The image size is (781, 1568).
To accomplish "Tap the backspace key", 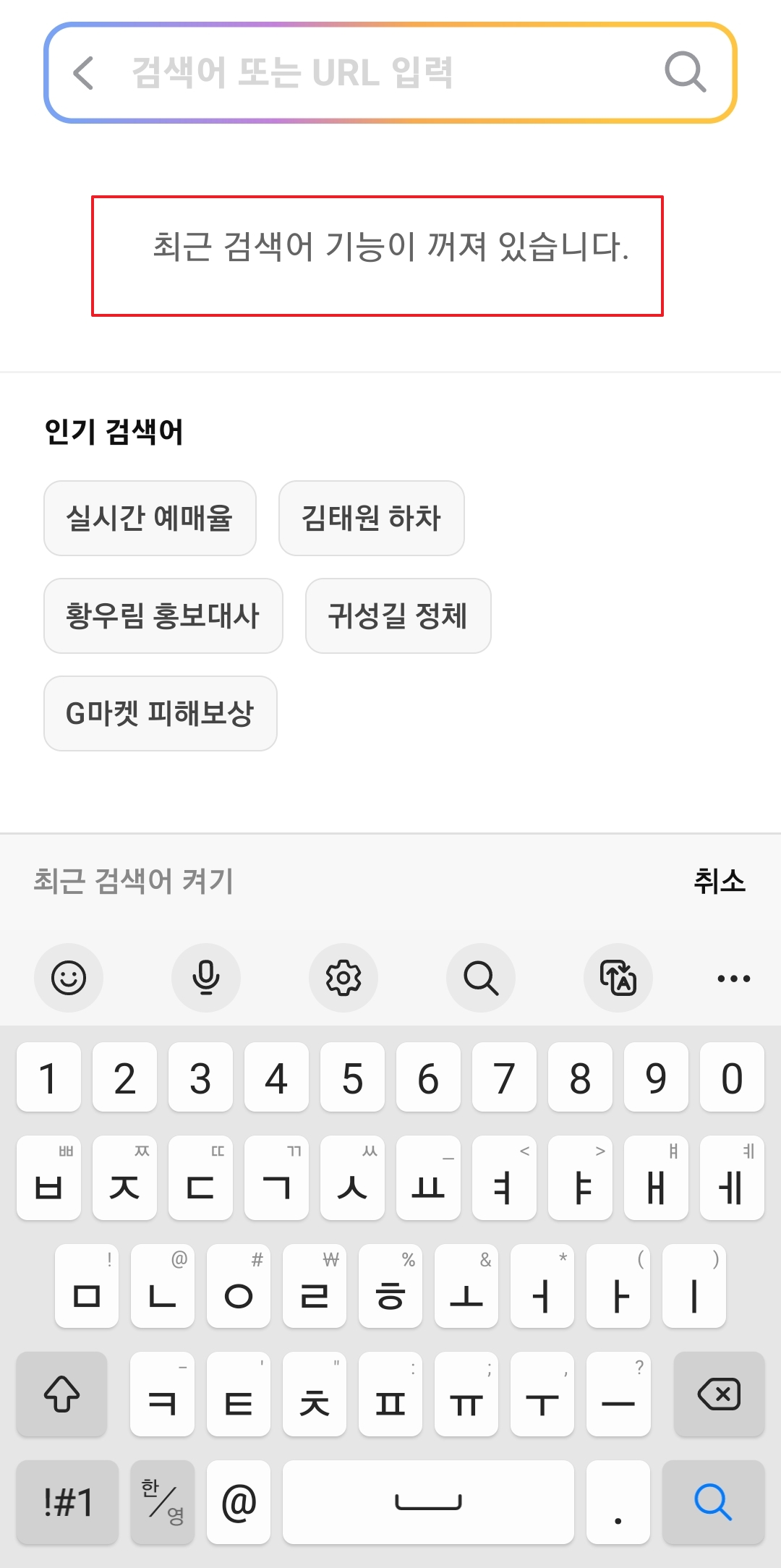I will [x=719, y=1394].
